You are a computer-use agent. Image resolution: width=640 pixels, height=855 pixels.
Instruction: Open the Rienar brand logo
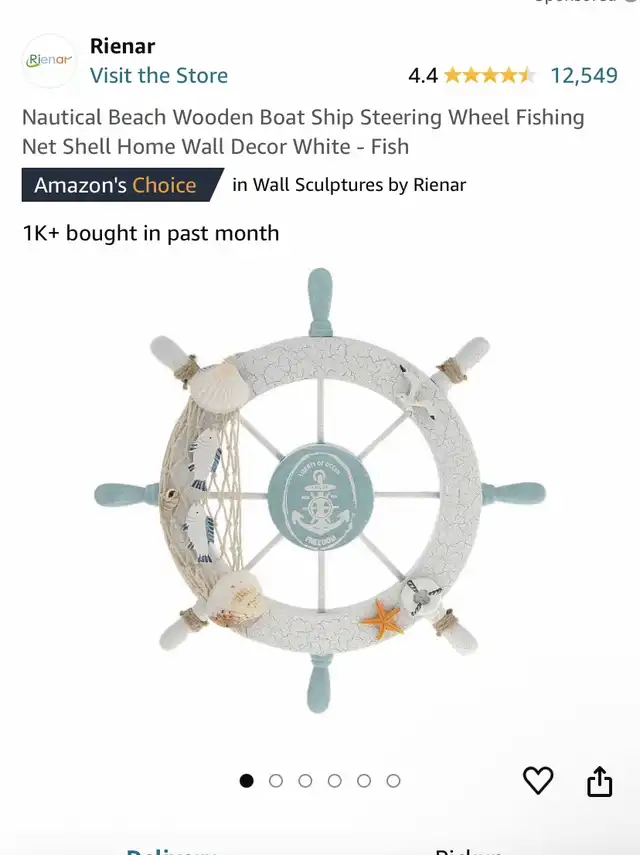49,61
